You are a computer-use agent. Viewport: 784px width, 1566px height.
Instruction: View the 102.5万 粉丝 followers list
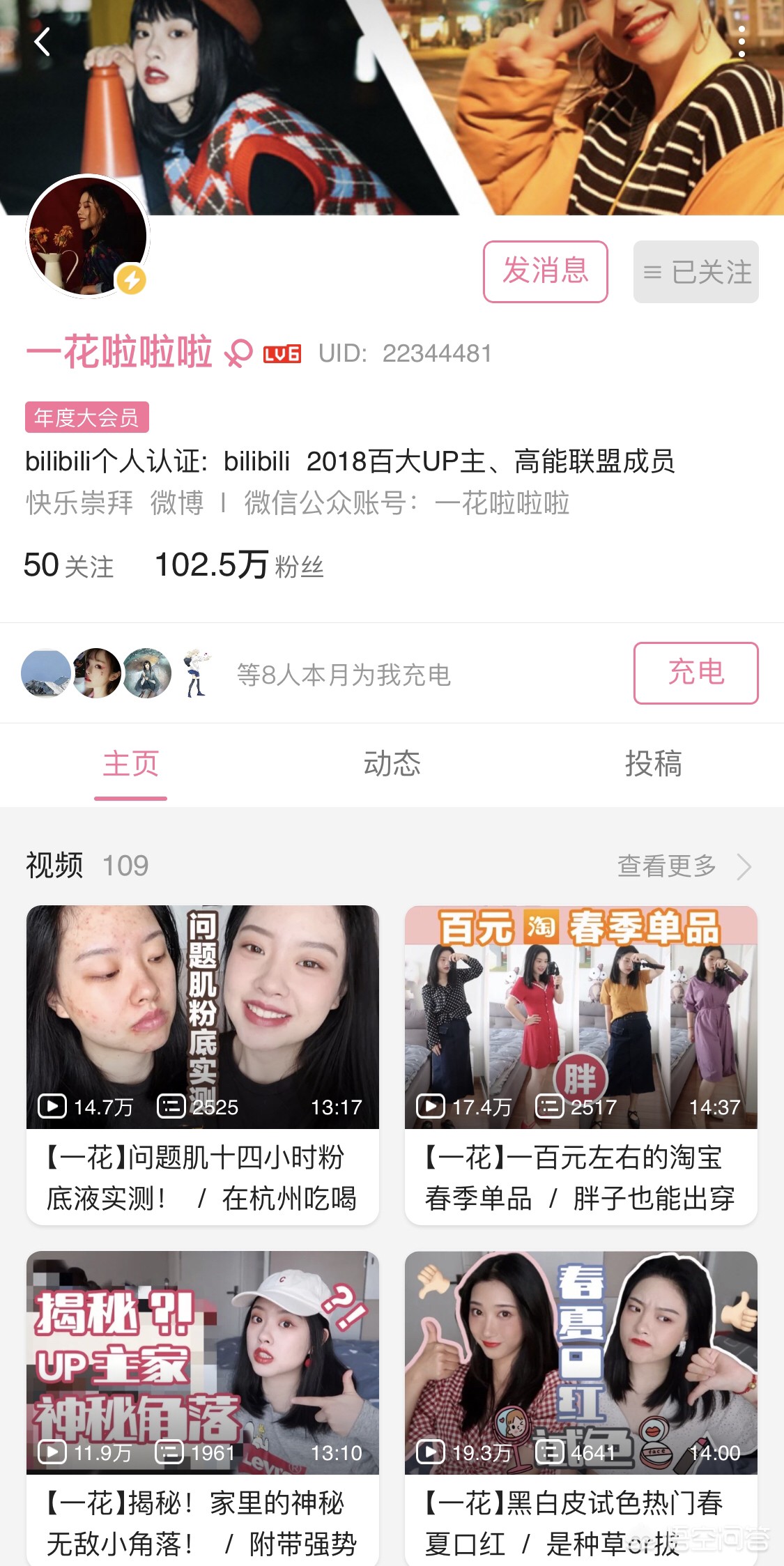point(239,565)
